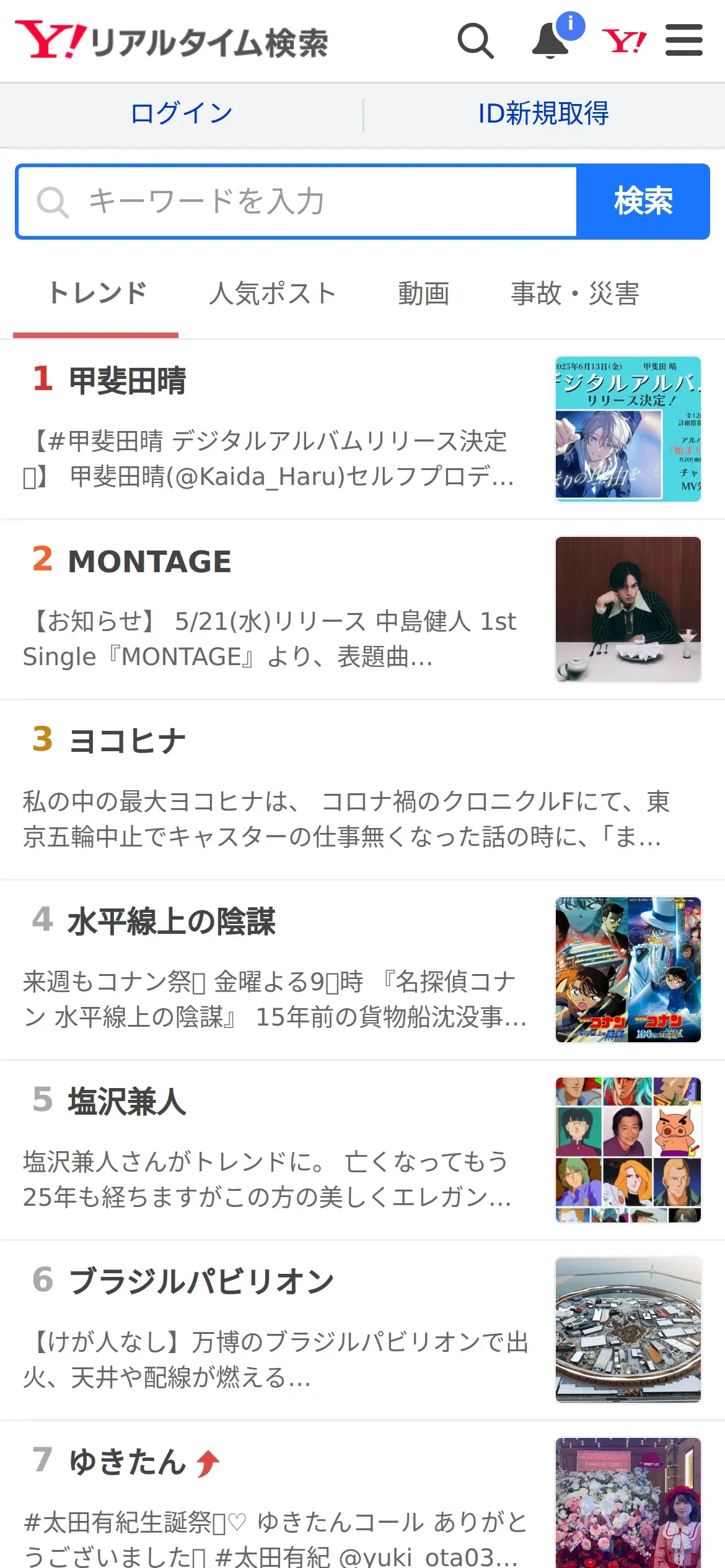Screen dimensions: 725x1568
Task: Go to Yahoo! Japan top via red logo icon
Action: pos(625,41)
